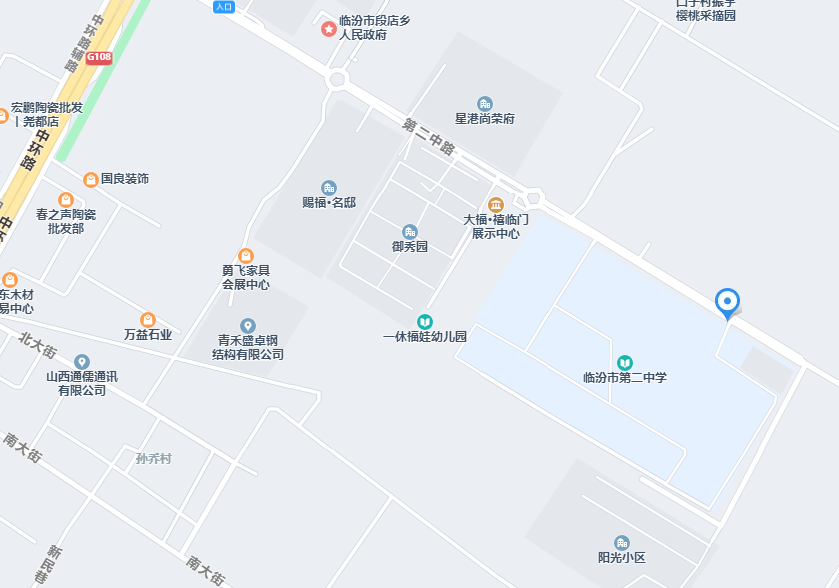
Task: Open the 春之声陶瓷批发部 marker
Action: pos(66,200)
